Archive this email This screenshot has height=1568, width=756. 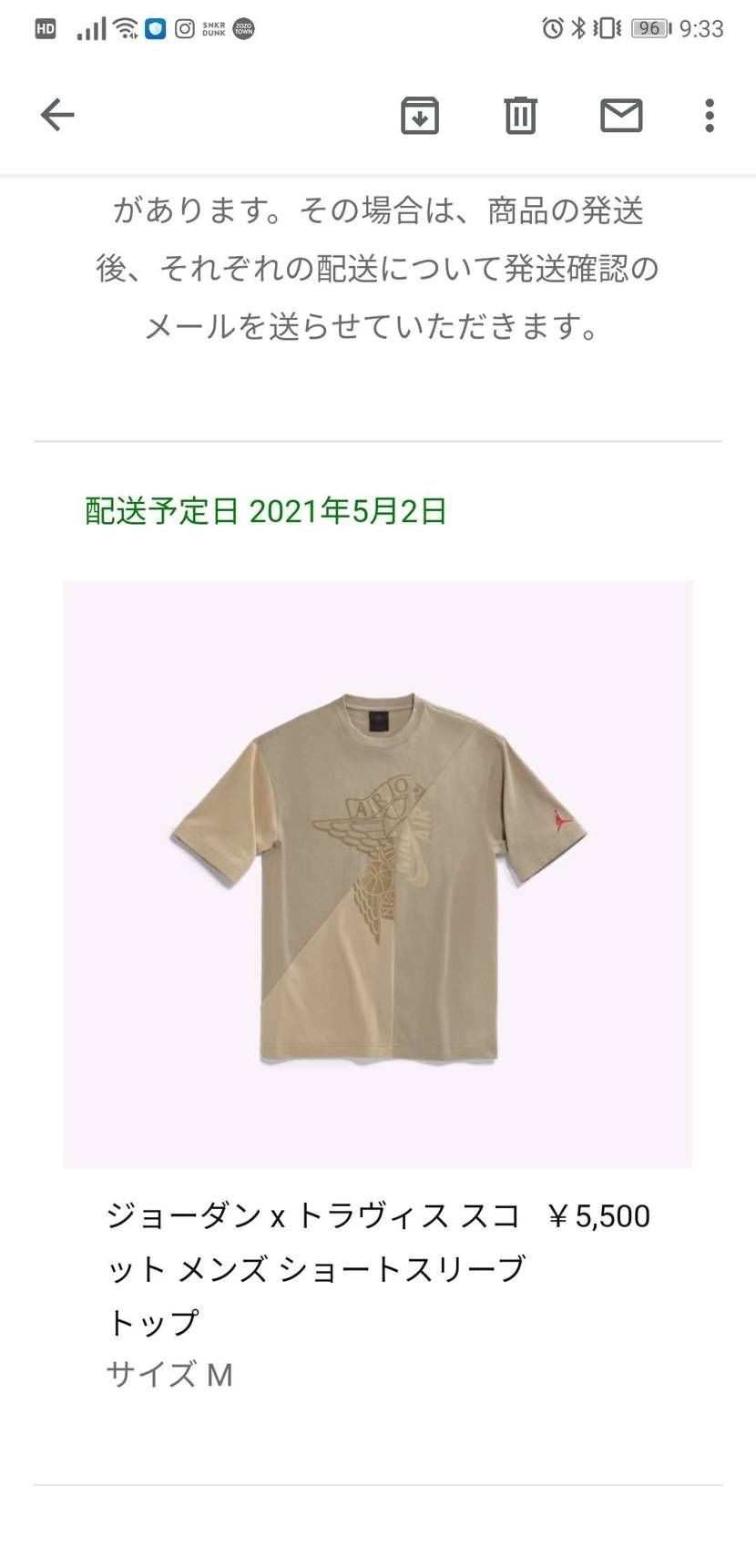(x=418, y=115)
